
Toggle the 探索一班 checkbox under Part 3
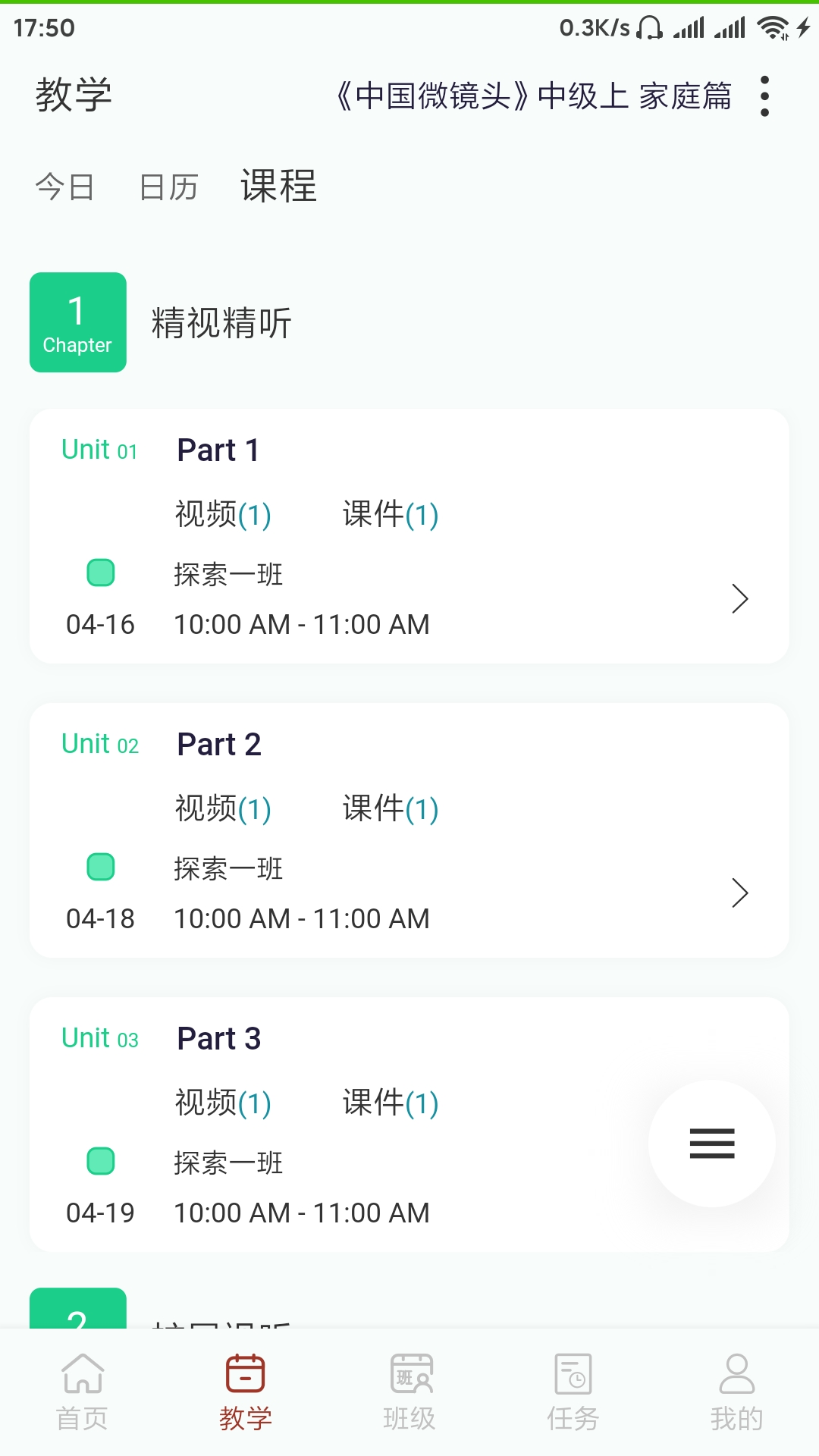pos(101,1162)
